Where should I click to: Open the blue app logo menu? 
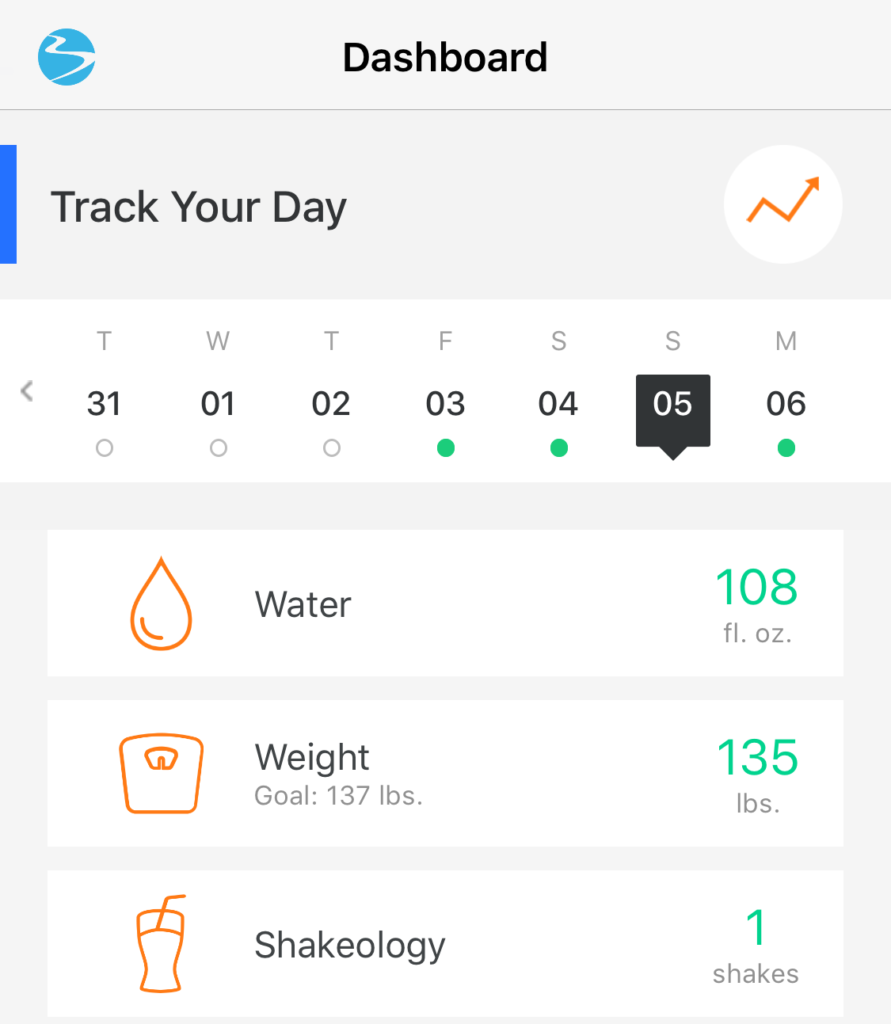point(66,56)
